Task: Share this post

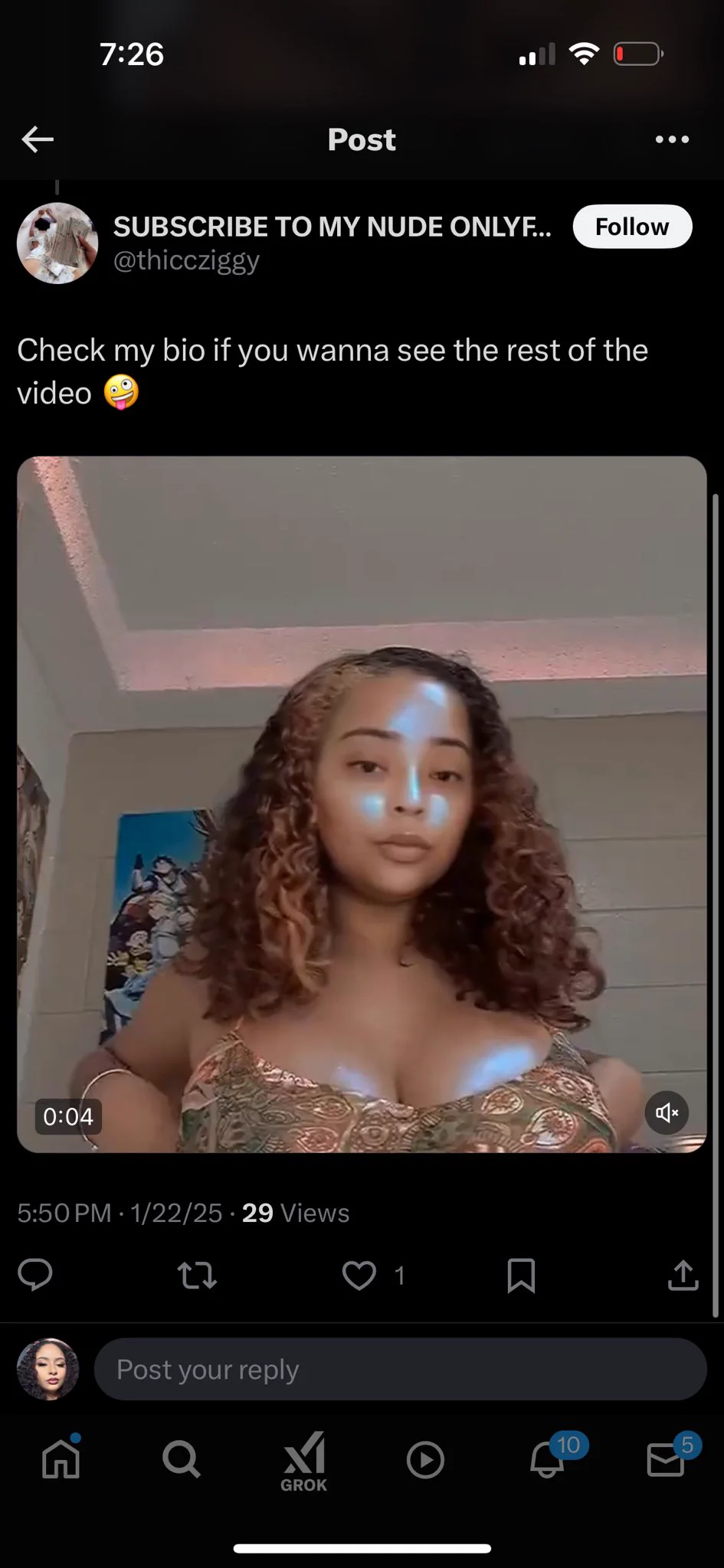Action: (683, 1275)
